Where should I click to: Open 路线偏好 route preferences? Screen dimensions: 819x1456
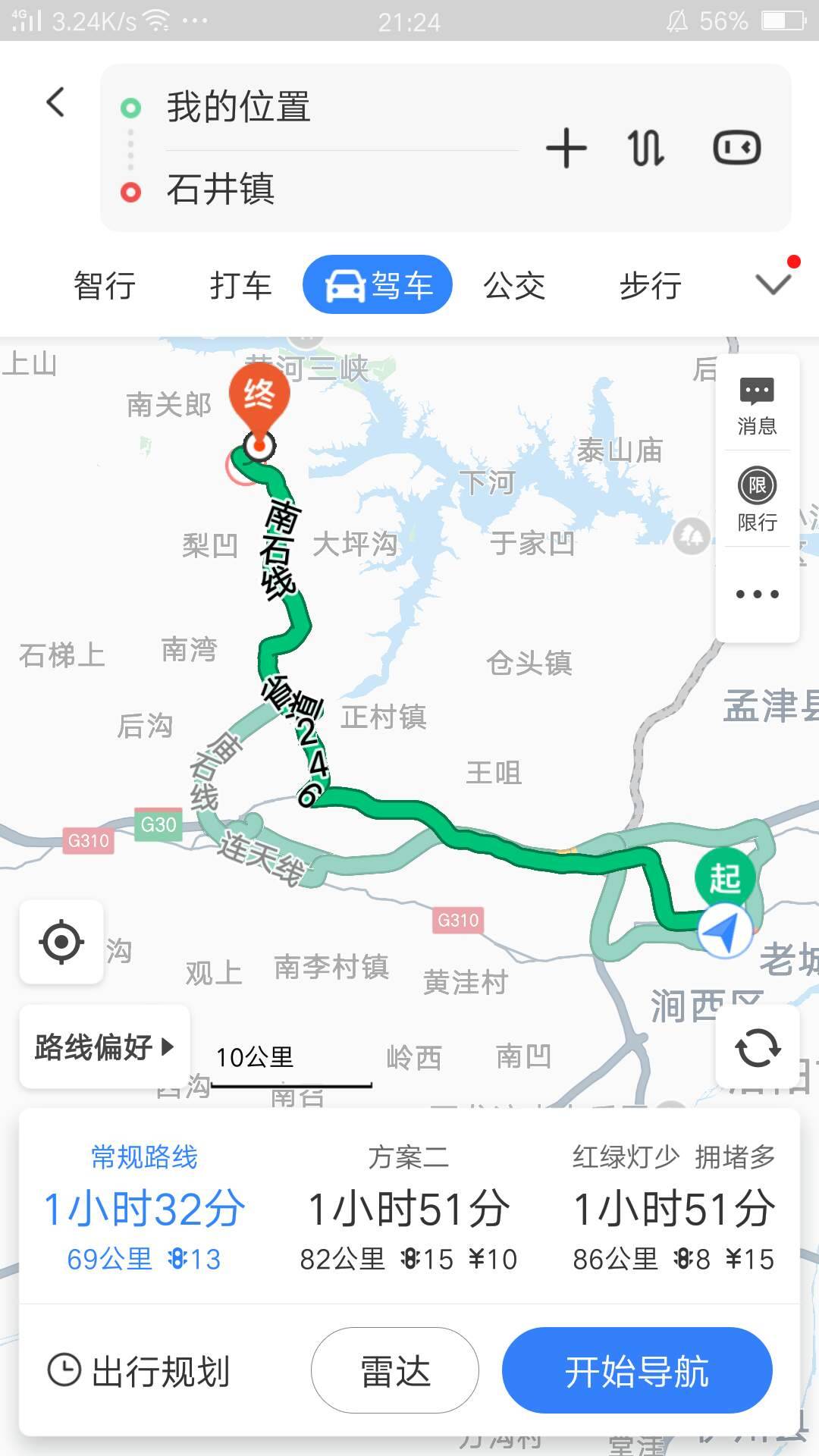point(105,1047)
